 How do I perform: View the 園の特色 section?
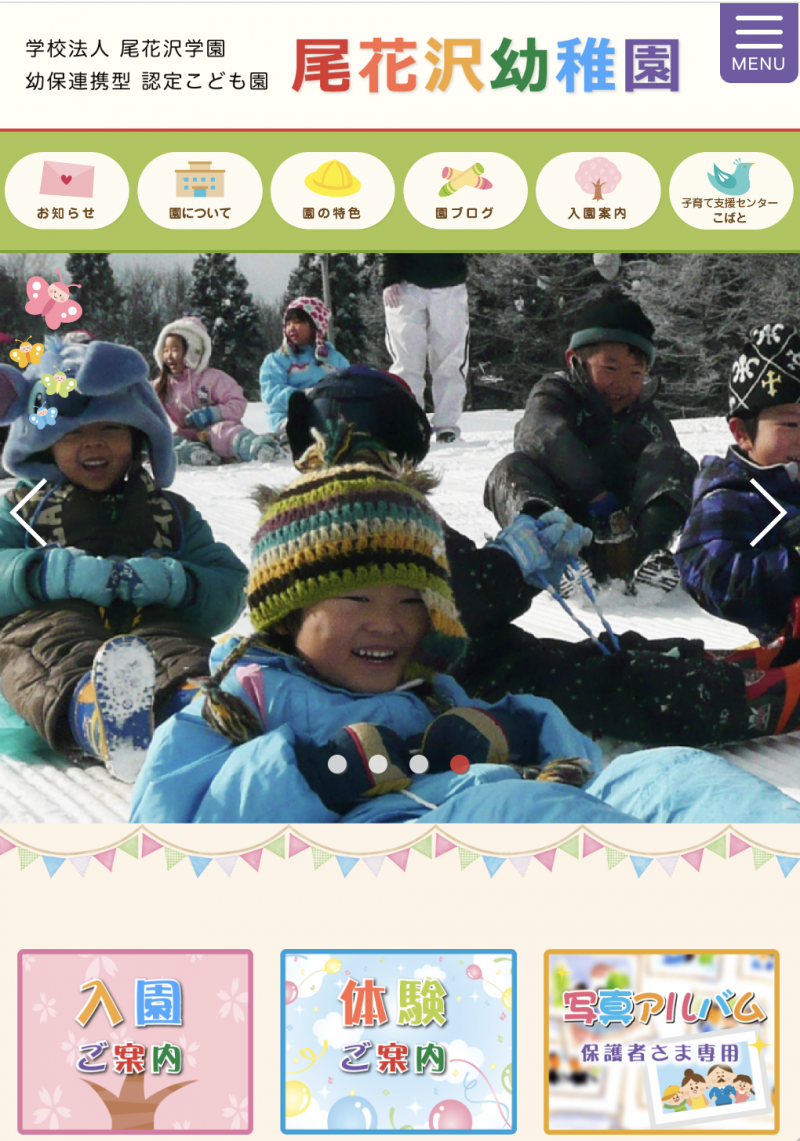pyautogui.click(x=332, y=191)
